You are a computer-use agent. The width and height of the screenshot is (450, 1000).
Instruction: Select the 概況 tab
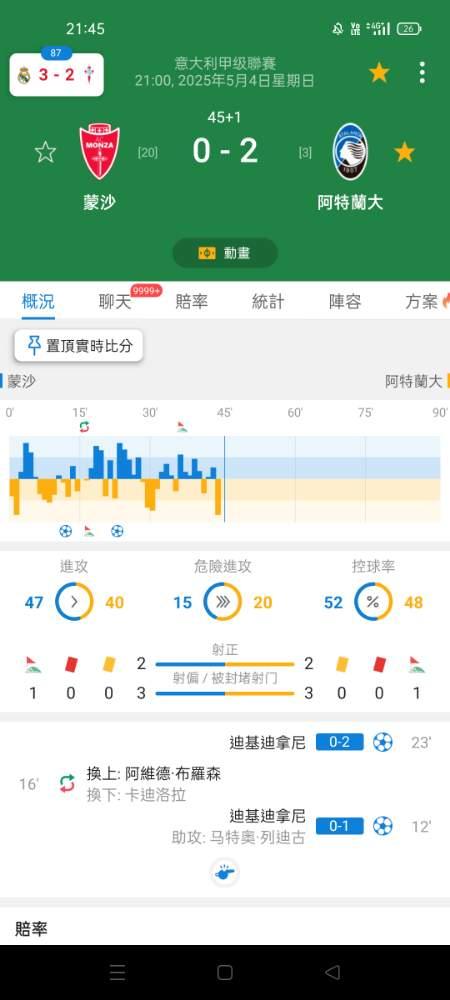tap(38, 301)
